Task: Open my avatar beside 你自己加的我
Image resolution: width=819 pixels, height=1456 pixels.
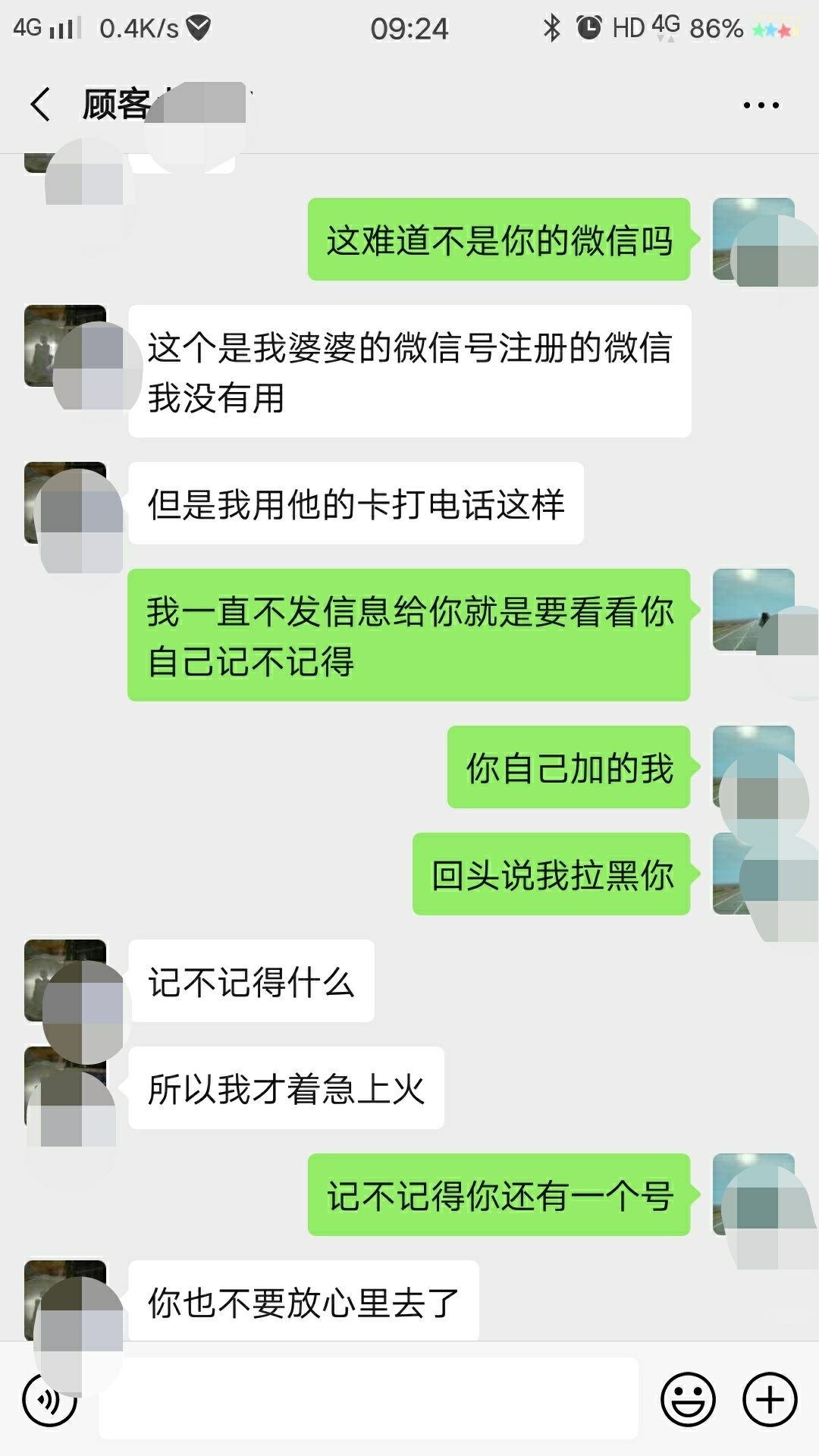Action: (x=754, y=767)
